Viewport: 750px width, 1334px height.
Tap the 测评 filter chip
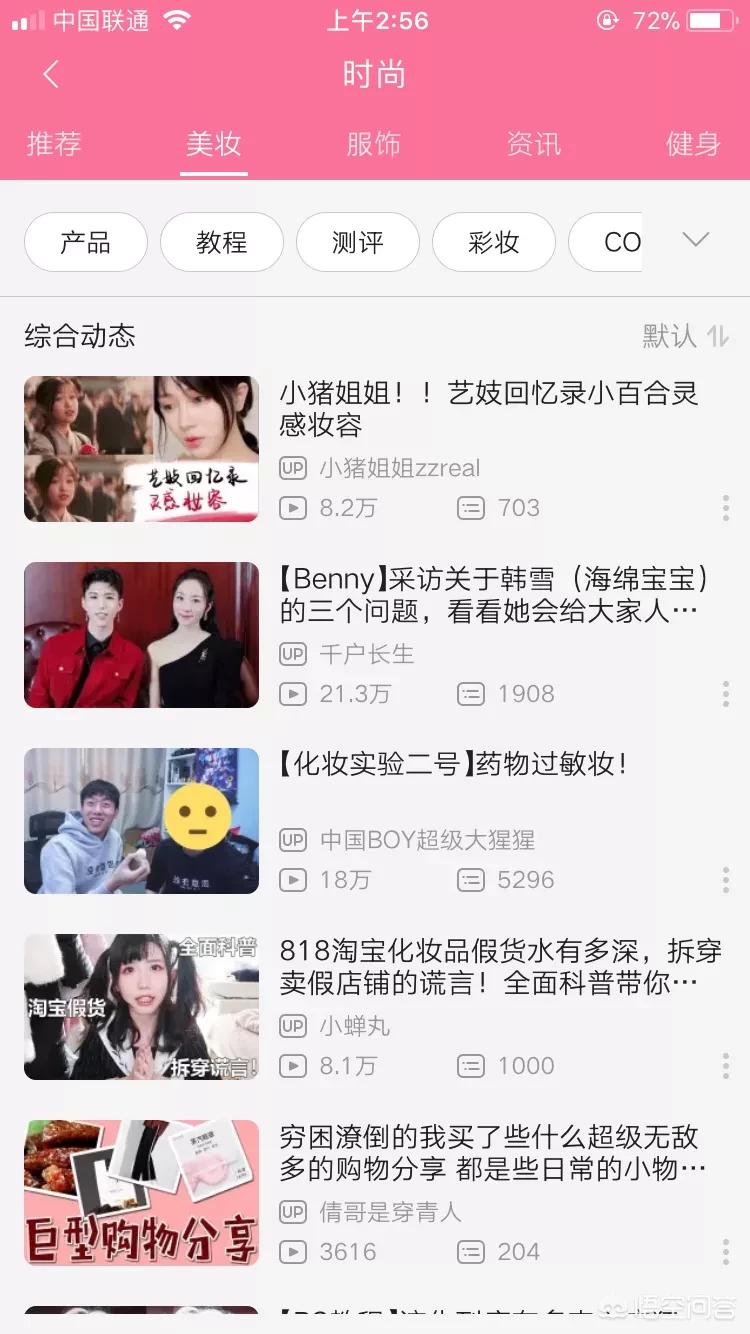pos(358,242)
